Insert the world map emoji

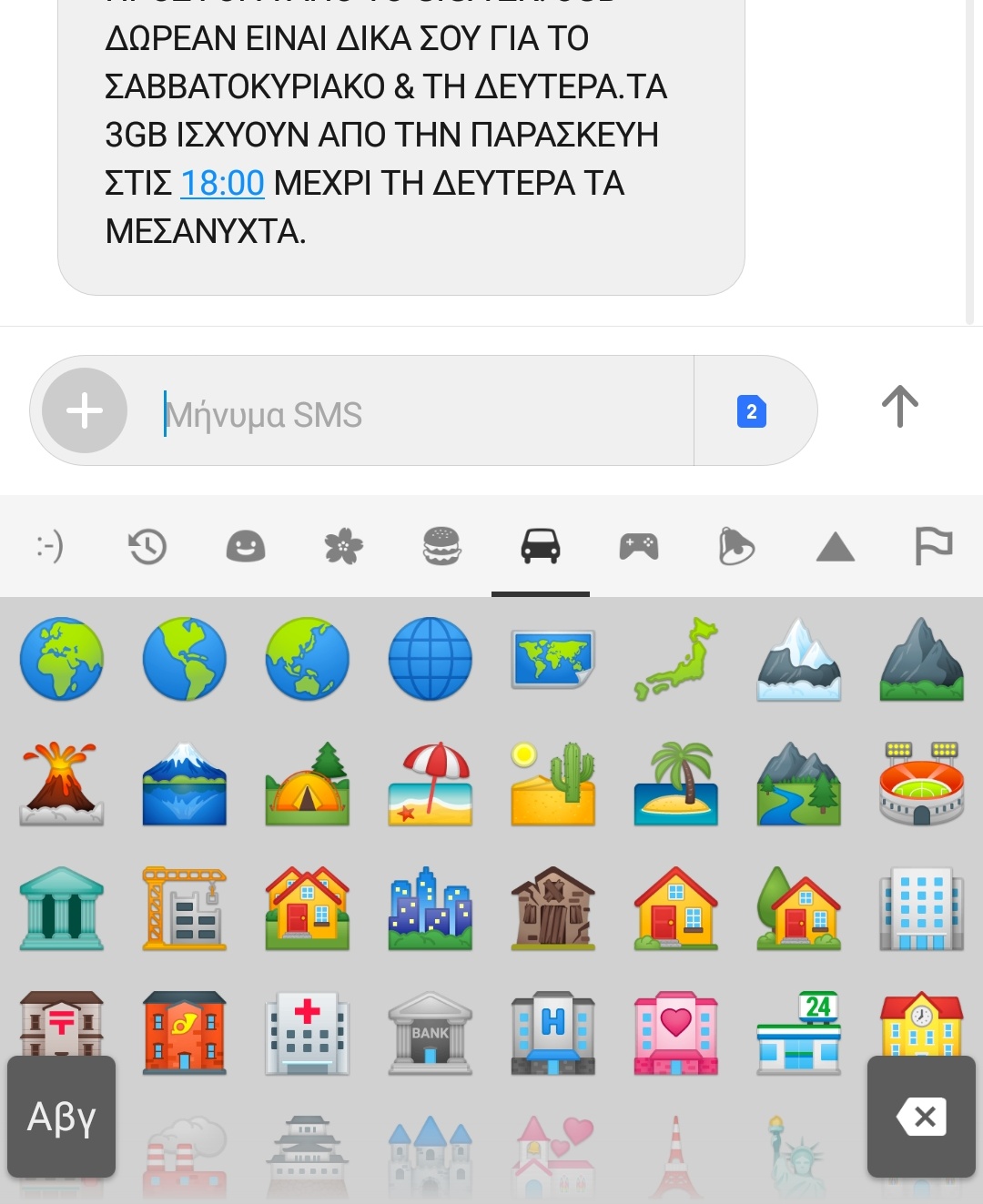click(553, 659)
